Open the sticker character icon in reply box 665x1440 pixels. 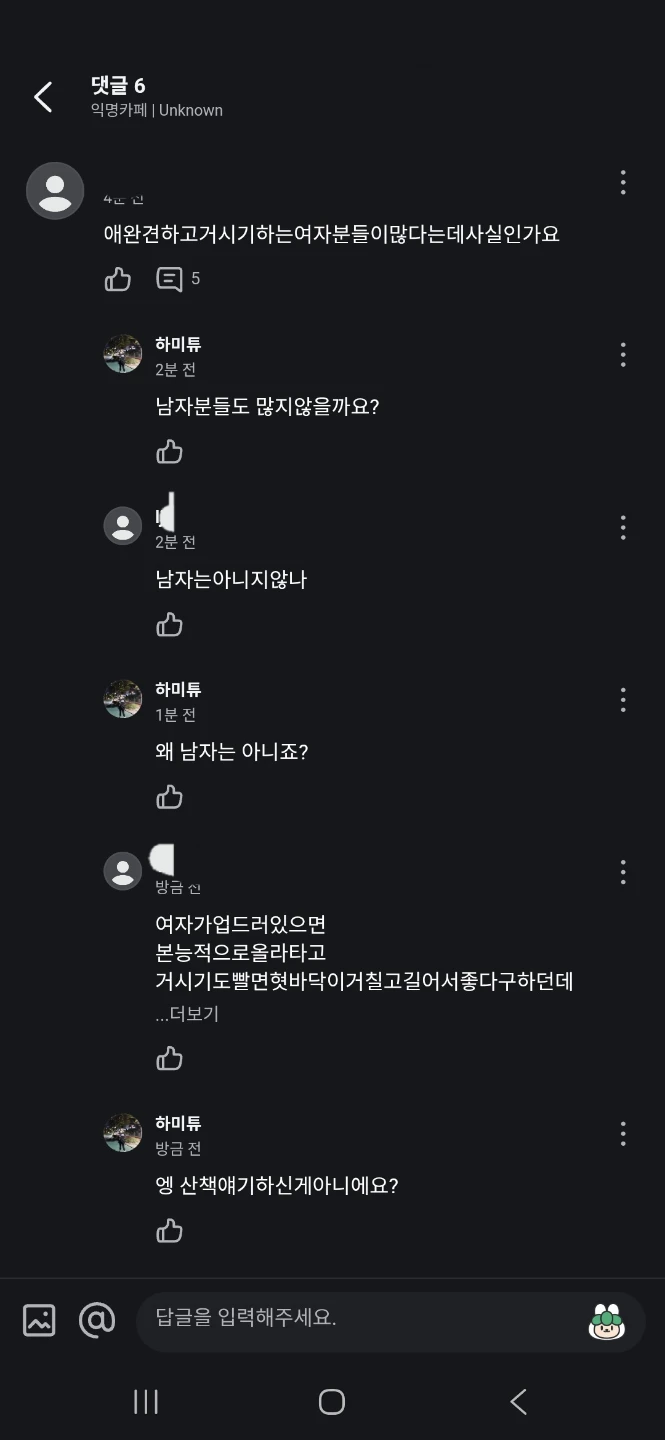pyautogui.click(x=606, y=1322)
